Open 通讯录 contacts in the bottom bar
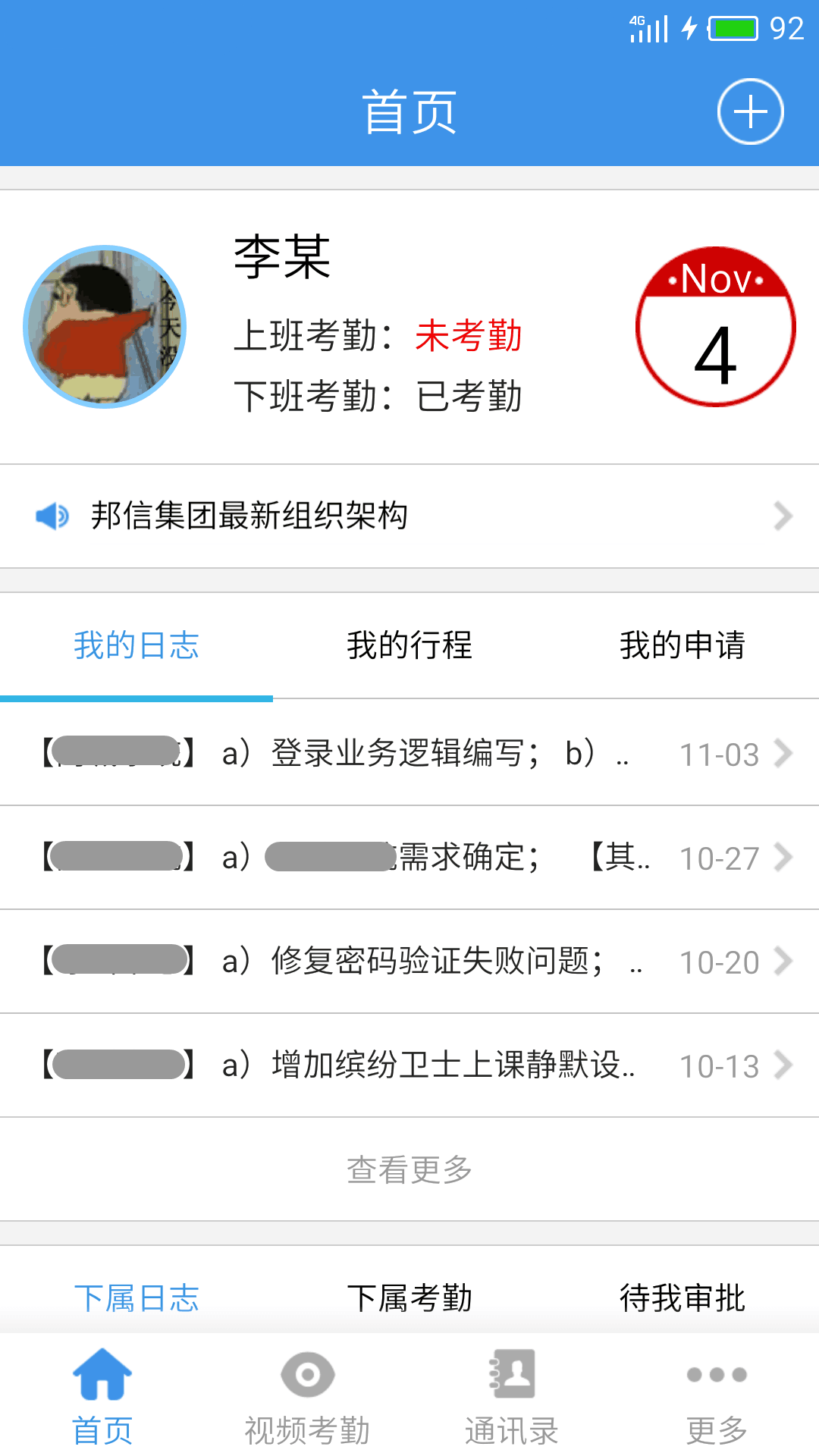This screenshot has width=819, height=1456. pos(512,1397)
